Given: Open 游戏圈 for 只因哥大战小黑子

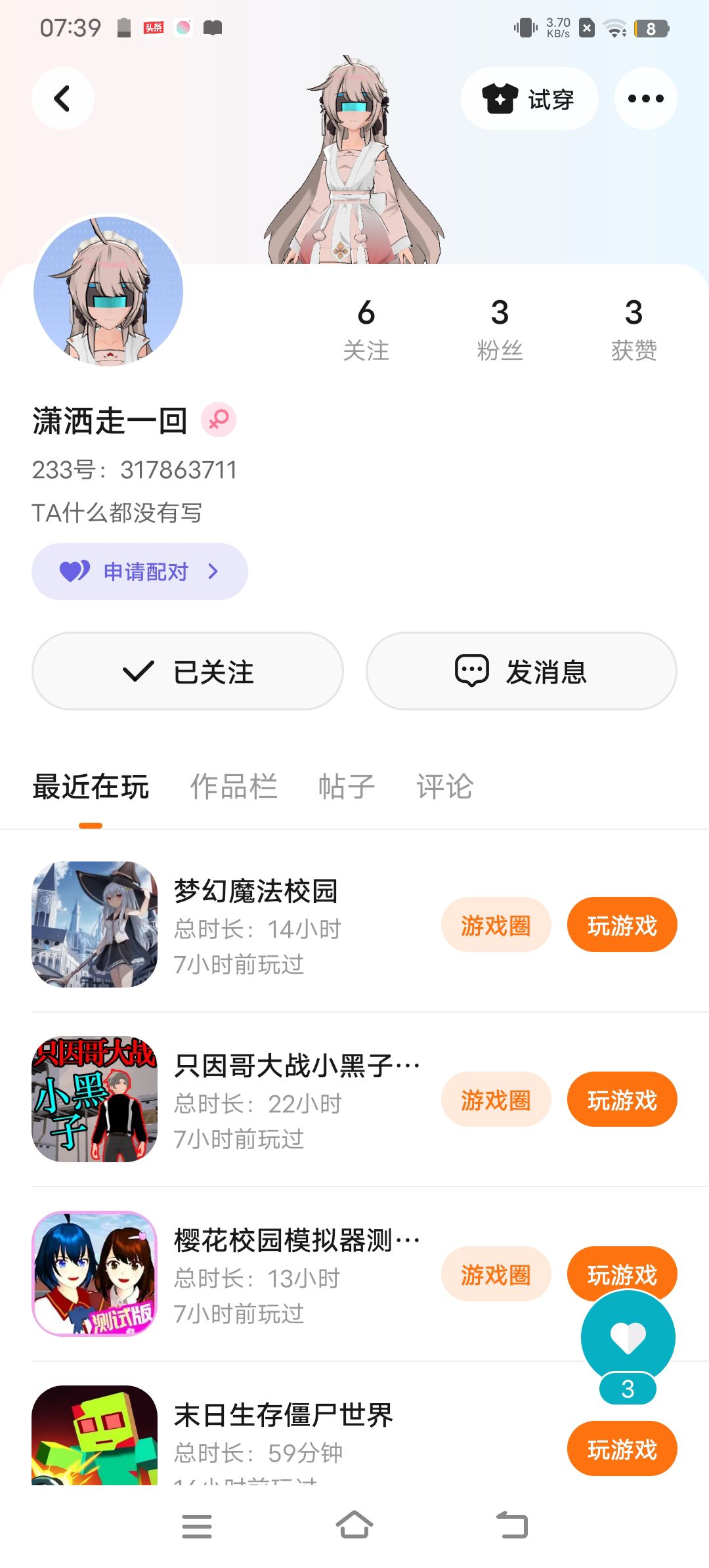Looking at the screenshot, I should click(x=496, y=1099).
